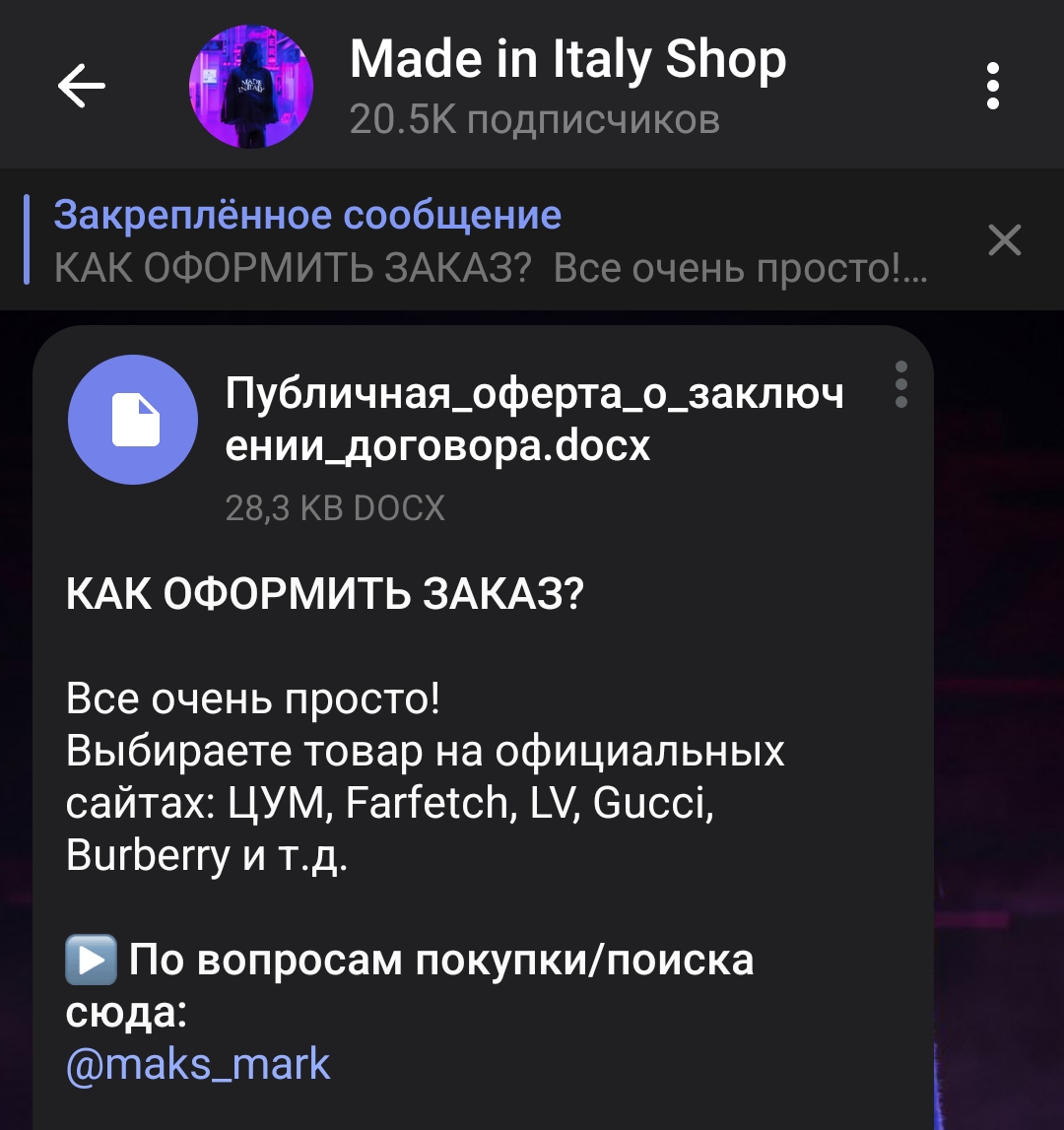Download the docx file attachment
Screen dimensions: 1064x1130
tap(132, 420)
